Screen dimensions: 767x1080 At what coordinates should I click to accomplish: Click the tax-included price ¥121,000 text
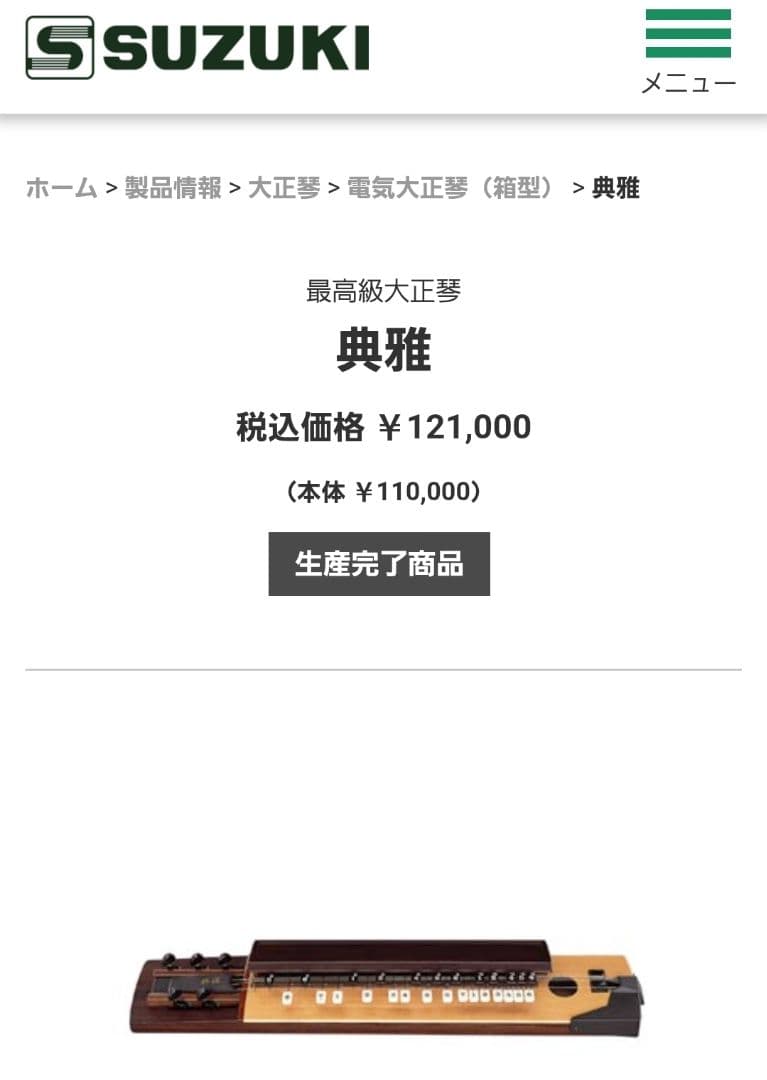(x=383, y=427)
